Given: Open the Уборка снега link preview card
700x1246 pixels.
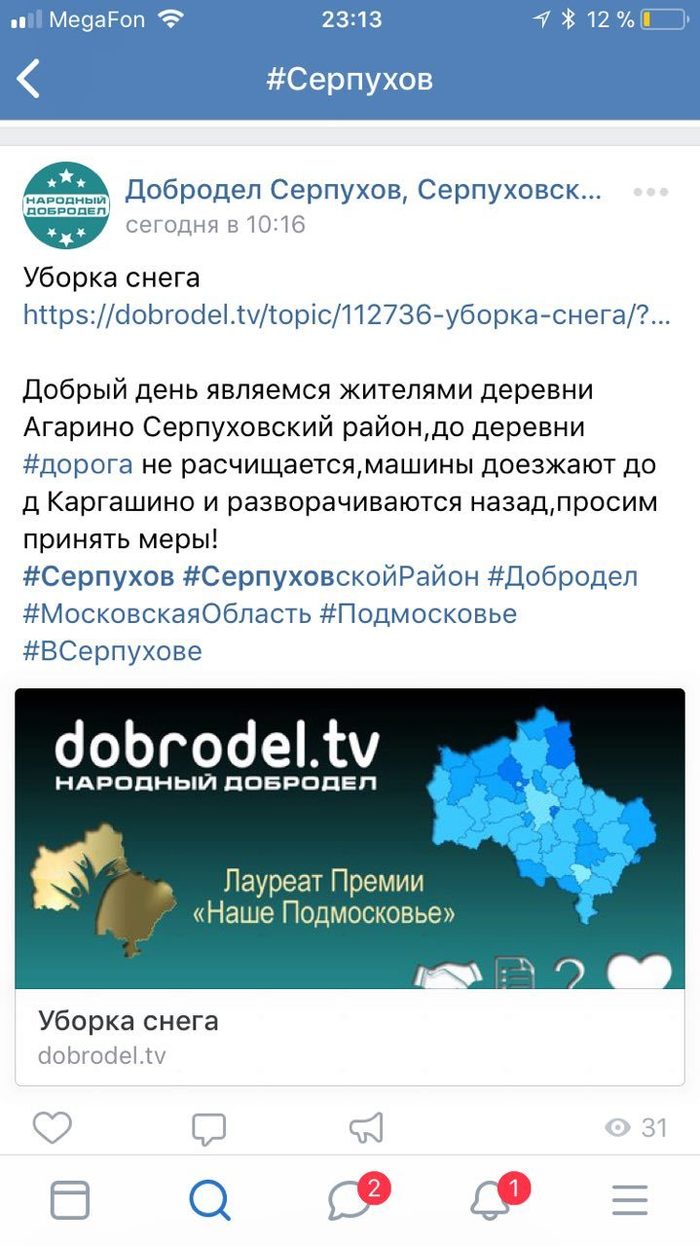Looking at the screenshot, I should coord(349,885).
